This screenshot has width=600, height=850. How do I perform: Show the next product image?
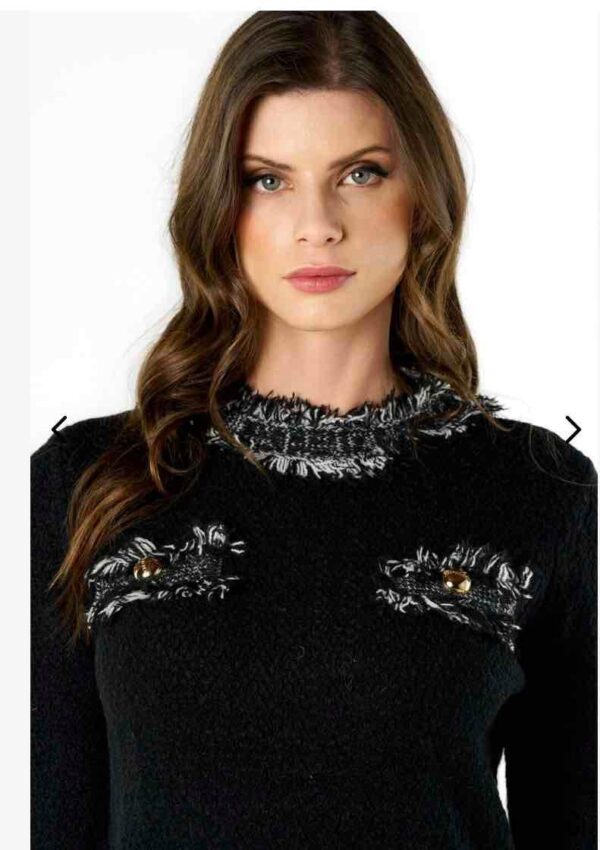click(572, 429)
